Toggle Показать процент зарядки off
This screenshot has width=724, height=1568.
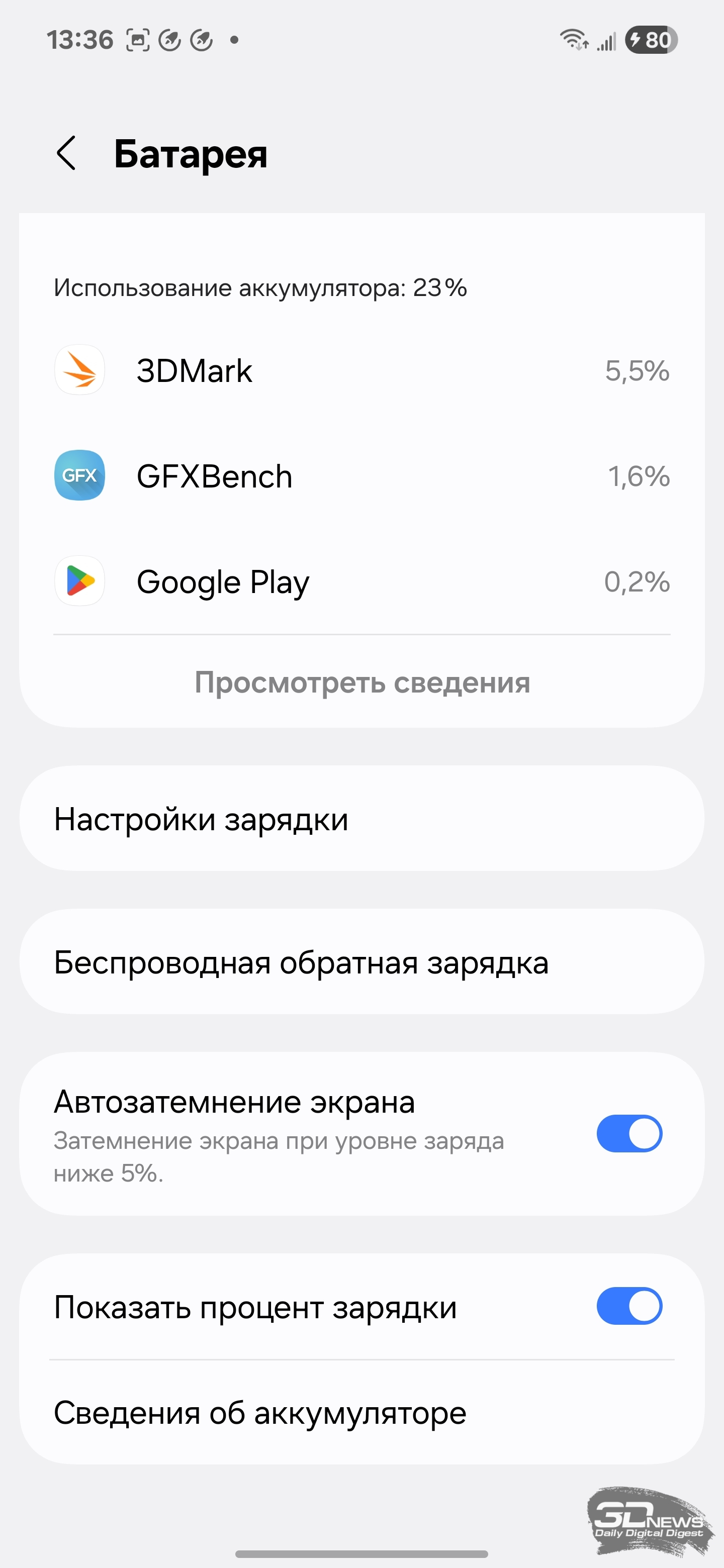[x=629, y=1306]
